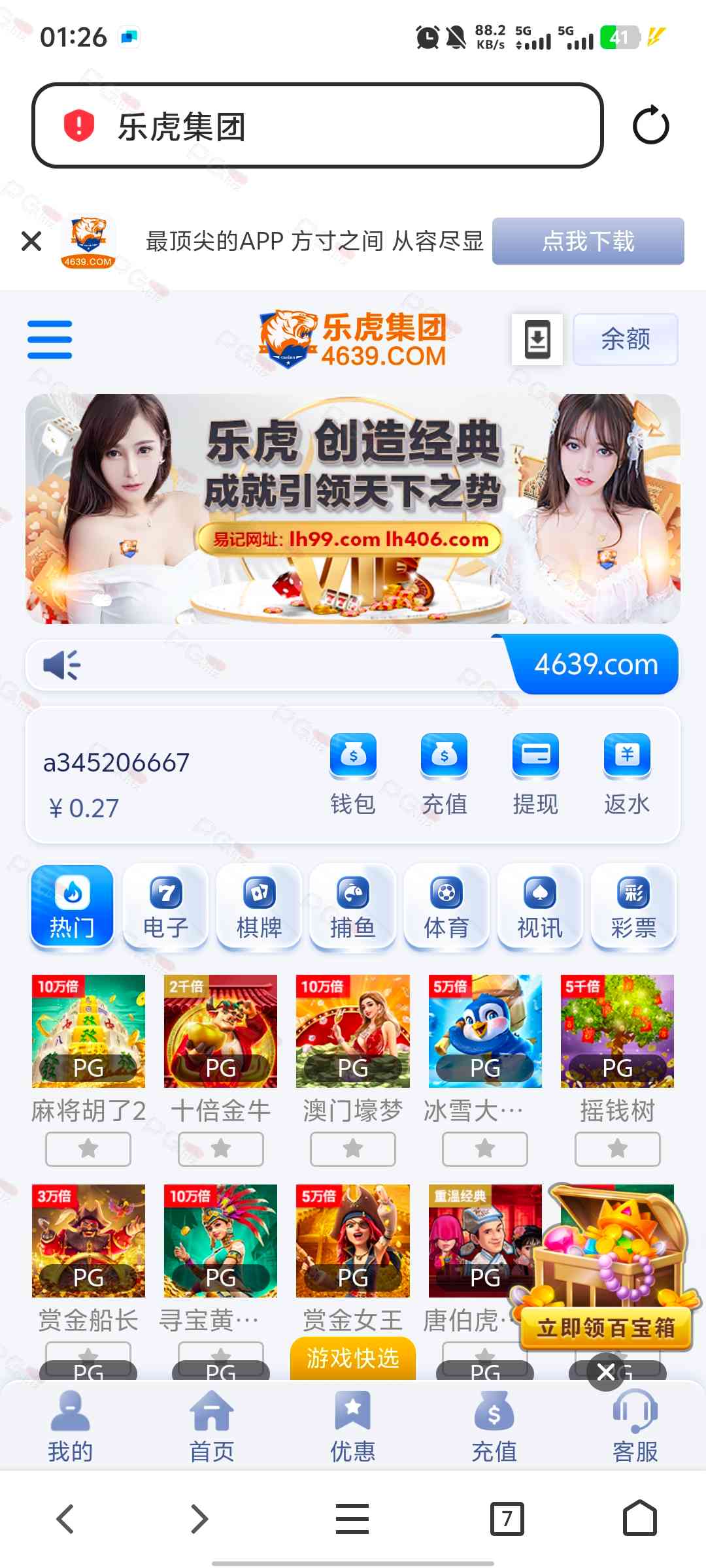Open the browser tabs switcher
The image size is (706, 1568).
tap(507, 1518)
